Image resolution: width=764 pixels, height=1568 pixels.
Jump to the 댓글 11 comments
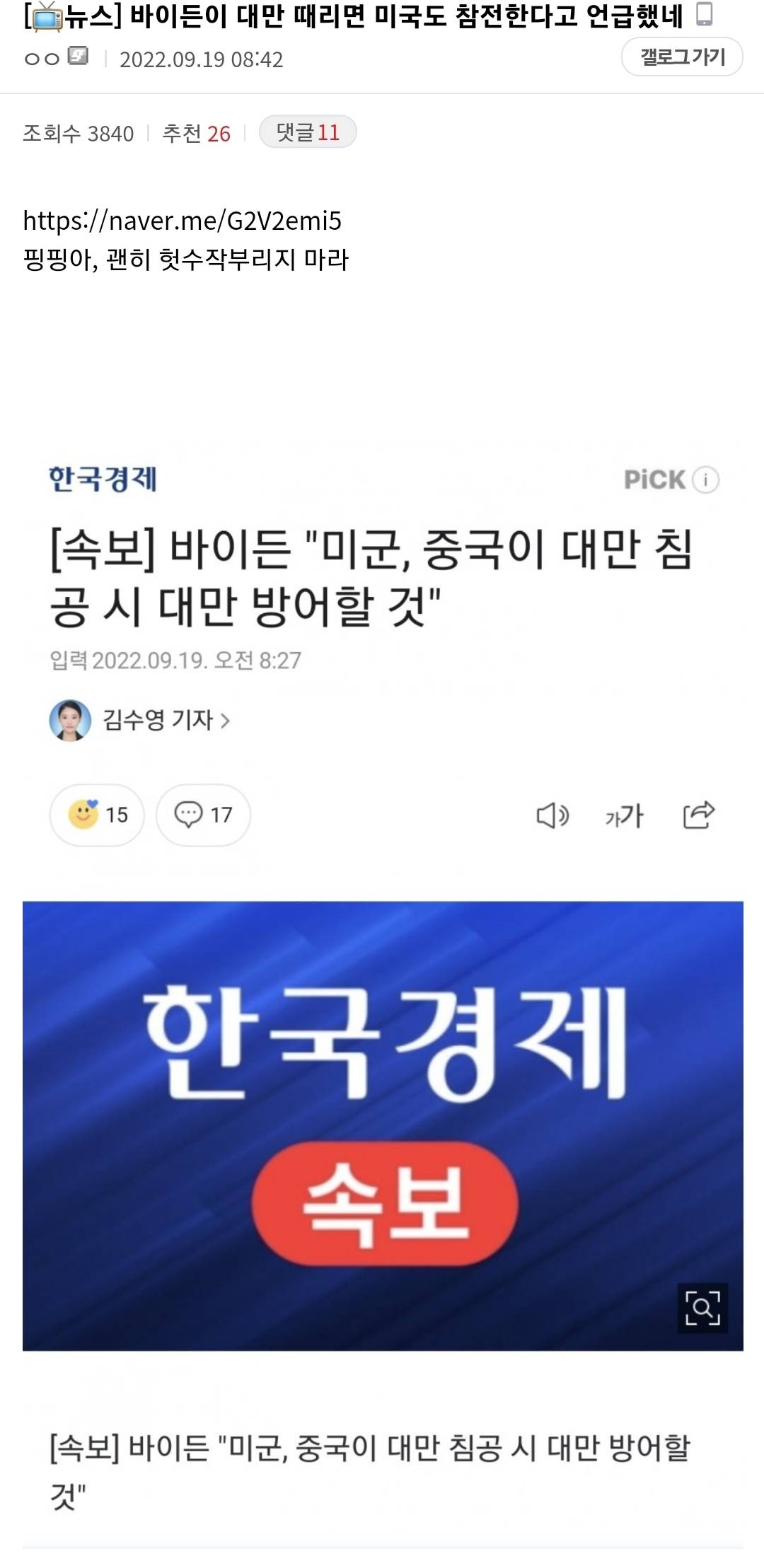coord(308,132)
